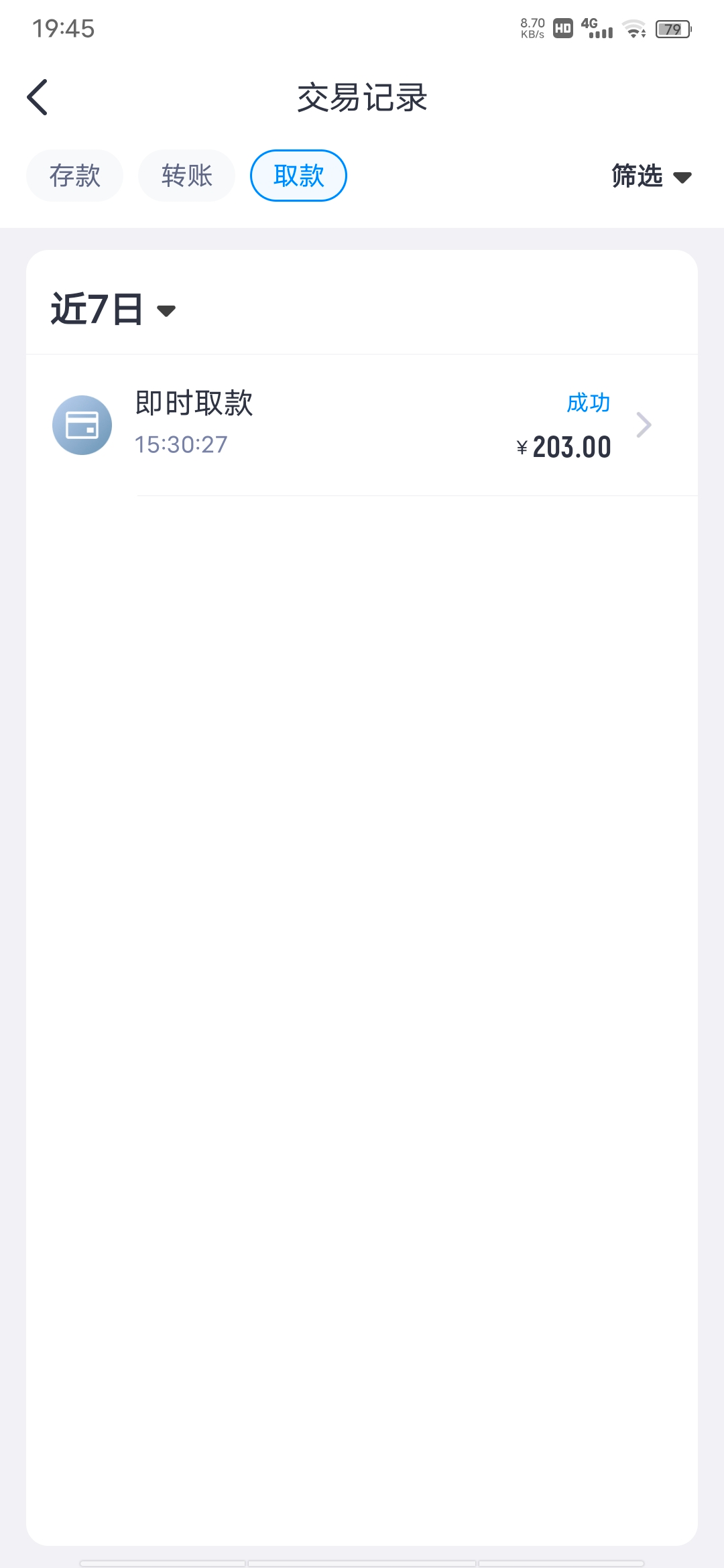Expand the 近7日 date range dropdown
Screen dimensions: 724x1568
113,310
